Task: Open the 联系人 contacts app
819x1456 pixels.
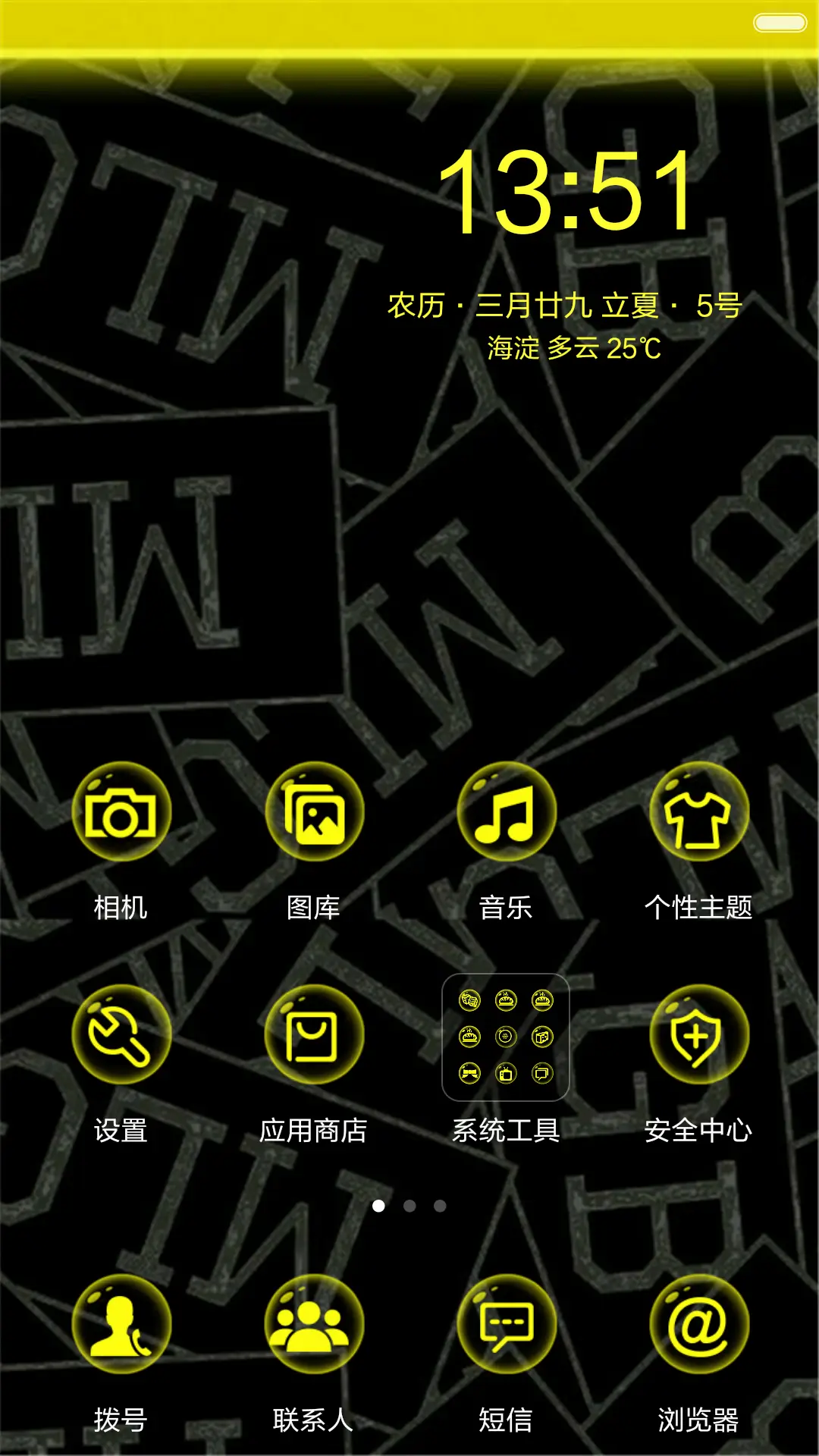Action: 314,1323
